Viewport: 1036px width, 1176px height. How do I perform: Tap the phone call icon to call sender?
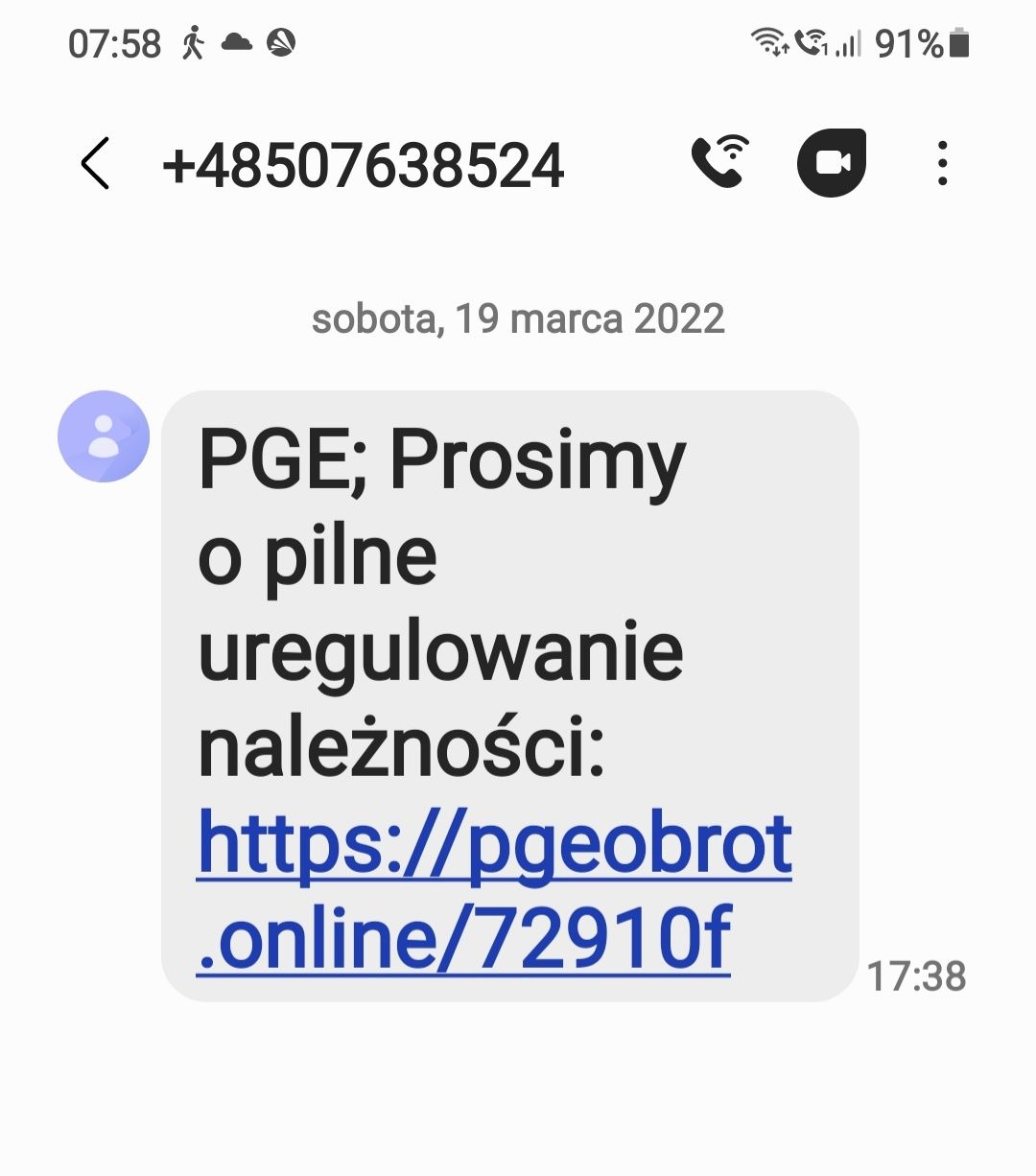(x=718, y=163)
